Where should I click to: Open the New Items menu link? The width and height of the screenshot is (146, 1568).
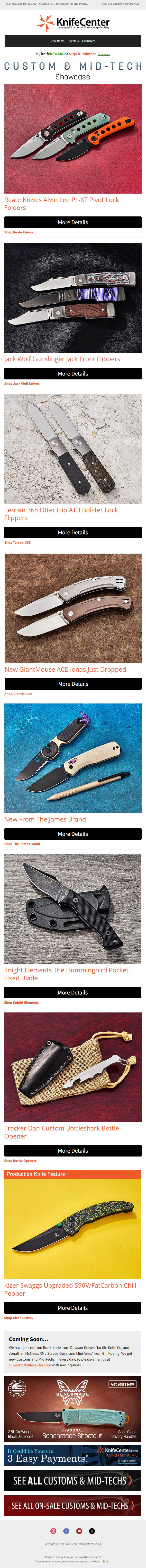(57, 41)
